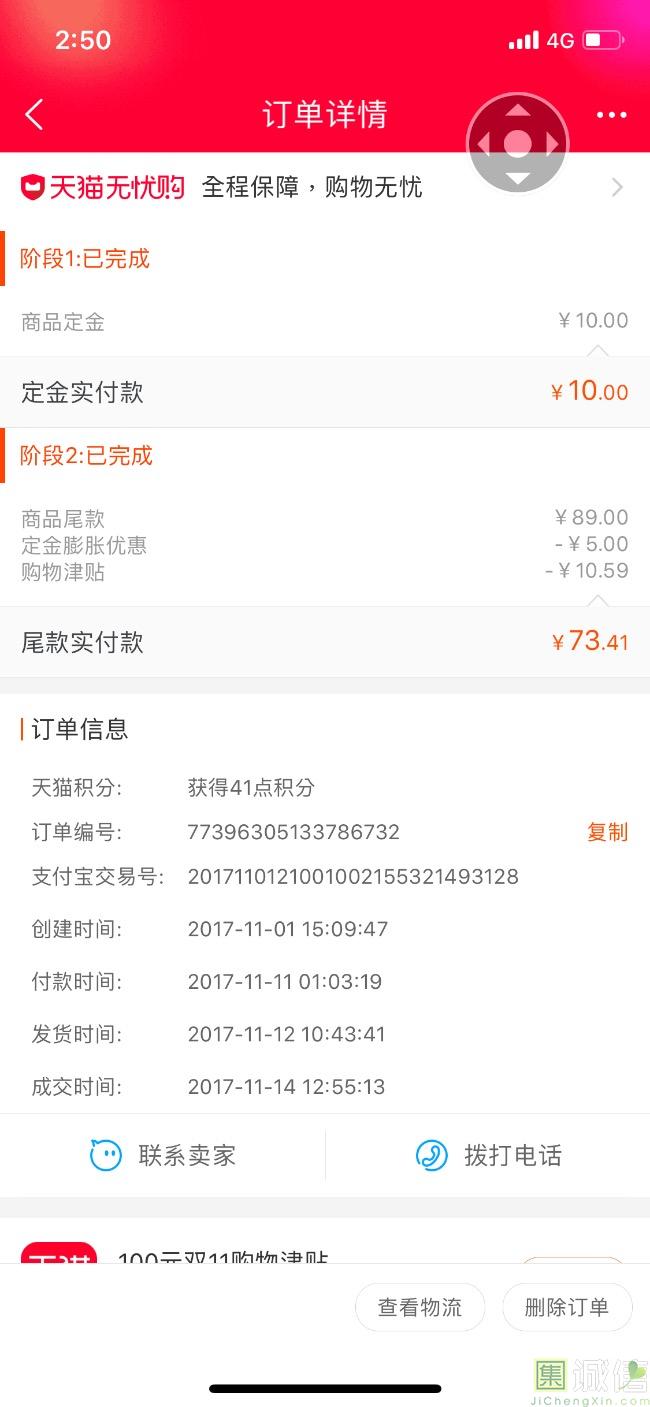The width and height of the screenshot is (650, 1407).
Task: Open the 天猫无忧购 guarantee banner
Action: [x=325, y=187]
